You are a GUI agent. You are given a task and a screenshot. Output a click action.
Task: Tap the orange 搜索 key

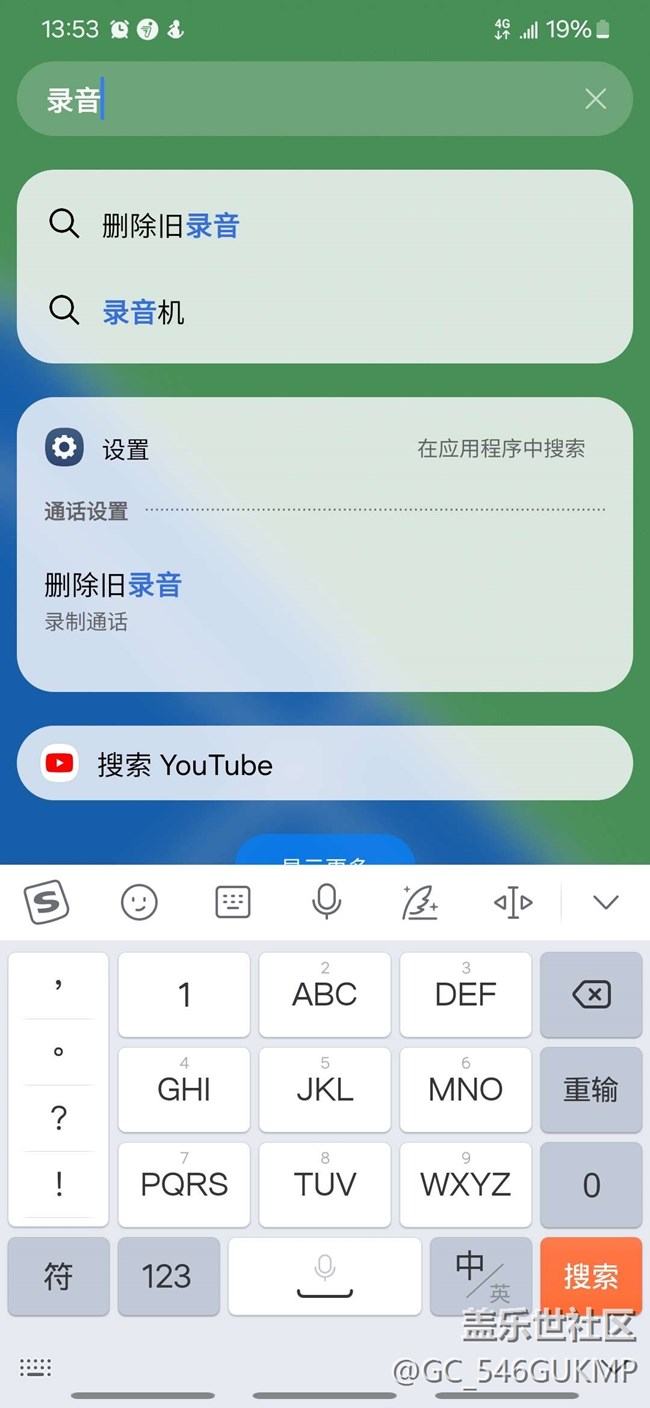[x=591, y=1276]
